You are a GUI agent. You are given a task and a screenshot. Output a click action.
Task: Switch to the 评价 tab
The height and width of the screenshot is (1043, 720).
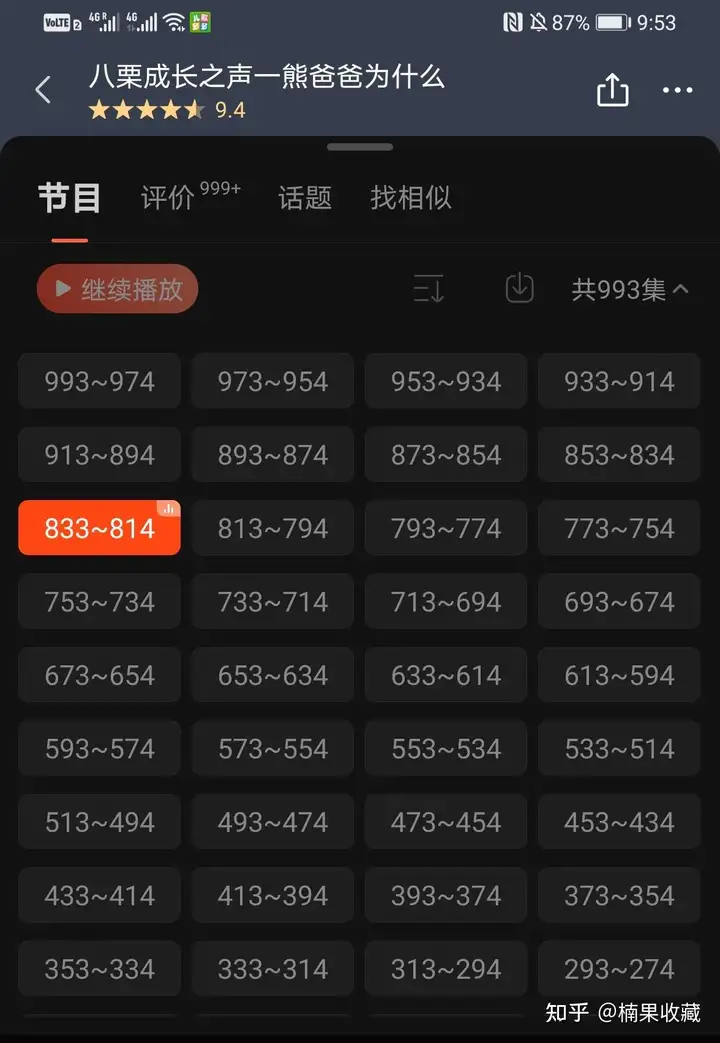point(168,197)
